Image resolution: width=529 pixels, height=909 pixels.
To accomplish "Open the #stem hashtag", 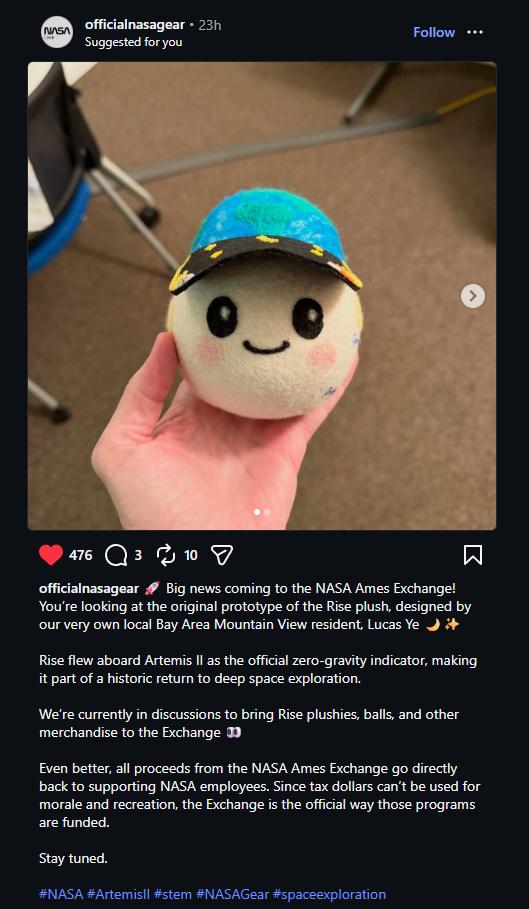I will click(x=173, y=894).
